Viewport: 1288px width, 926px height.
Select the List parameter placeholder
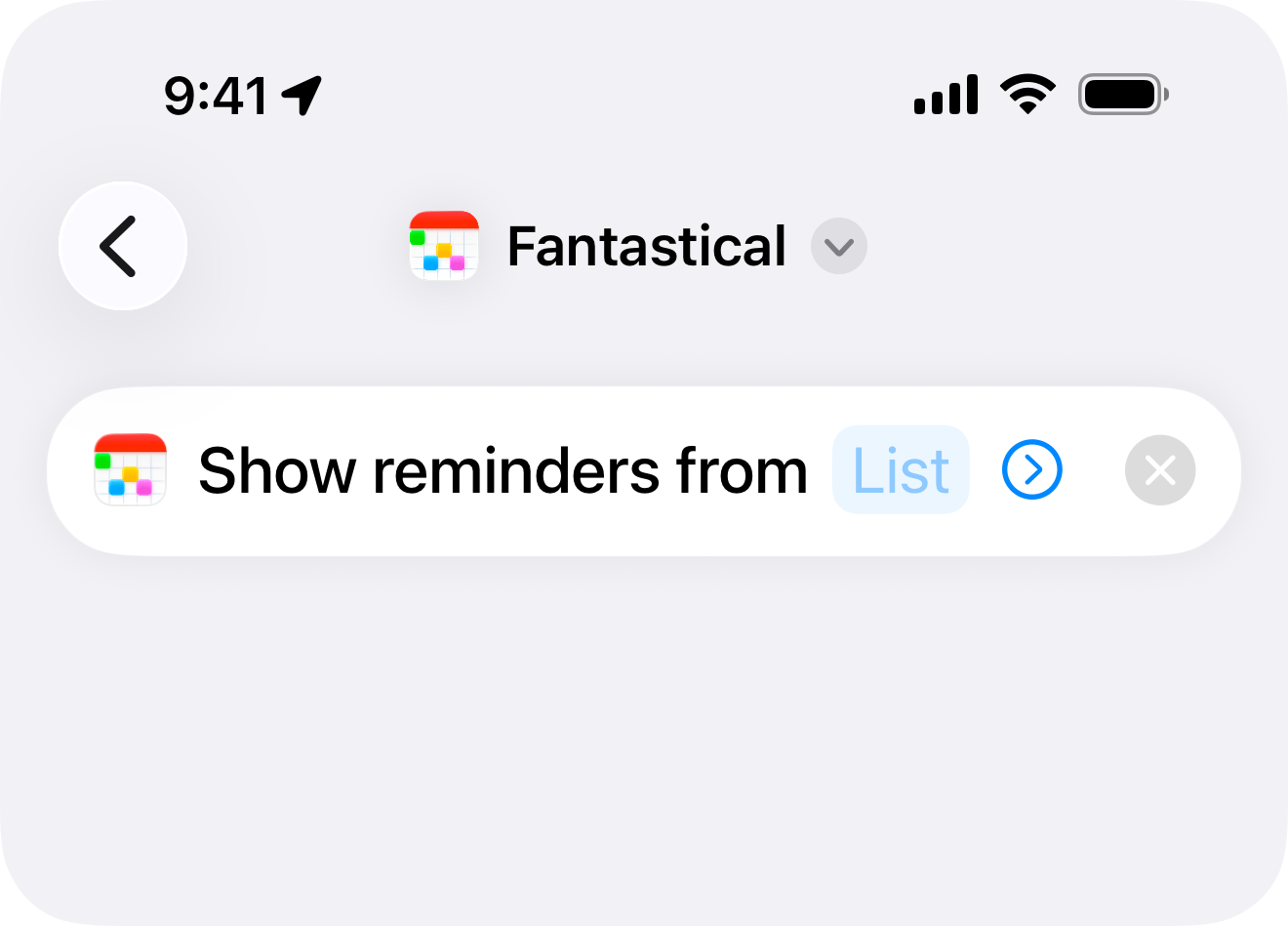[x=900, y=470]
